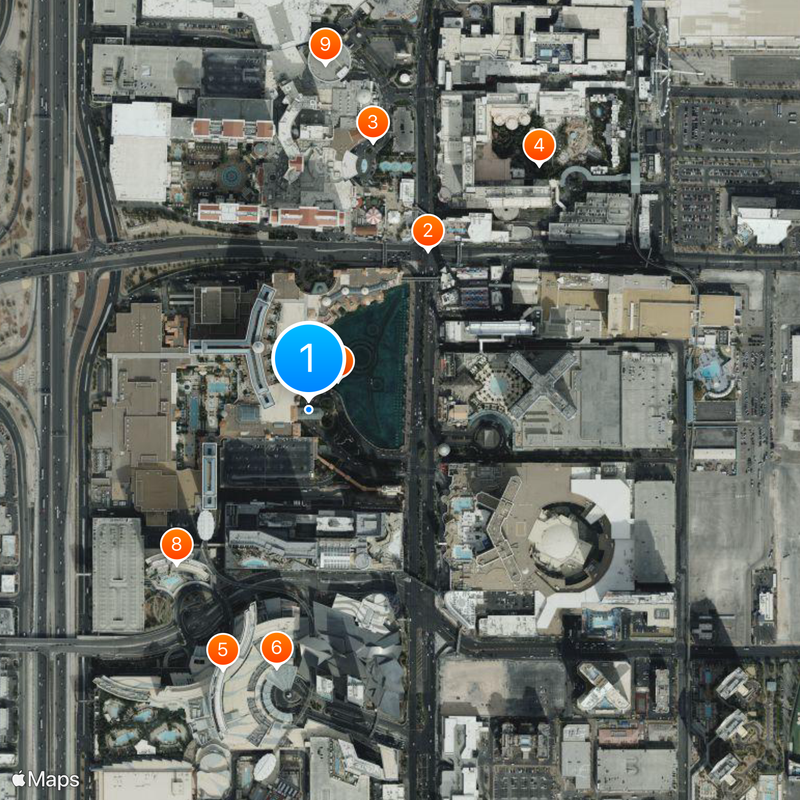
Task: Open map pin number 2
Action: [428, 232]
